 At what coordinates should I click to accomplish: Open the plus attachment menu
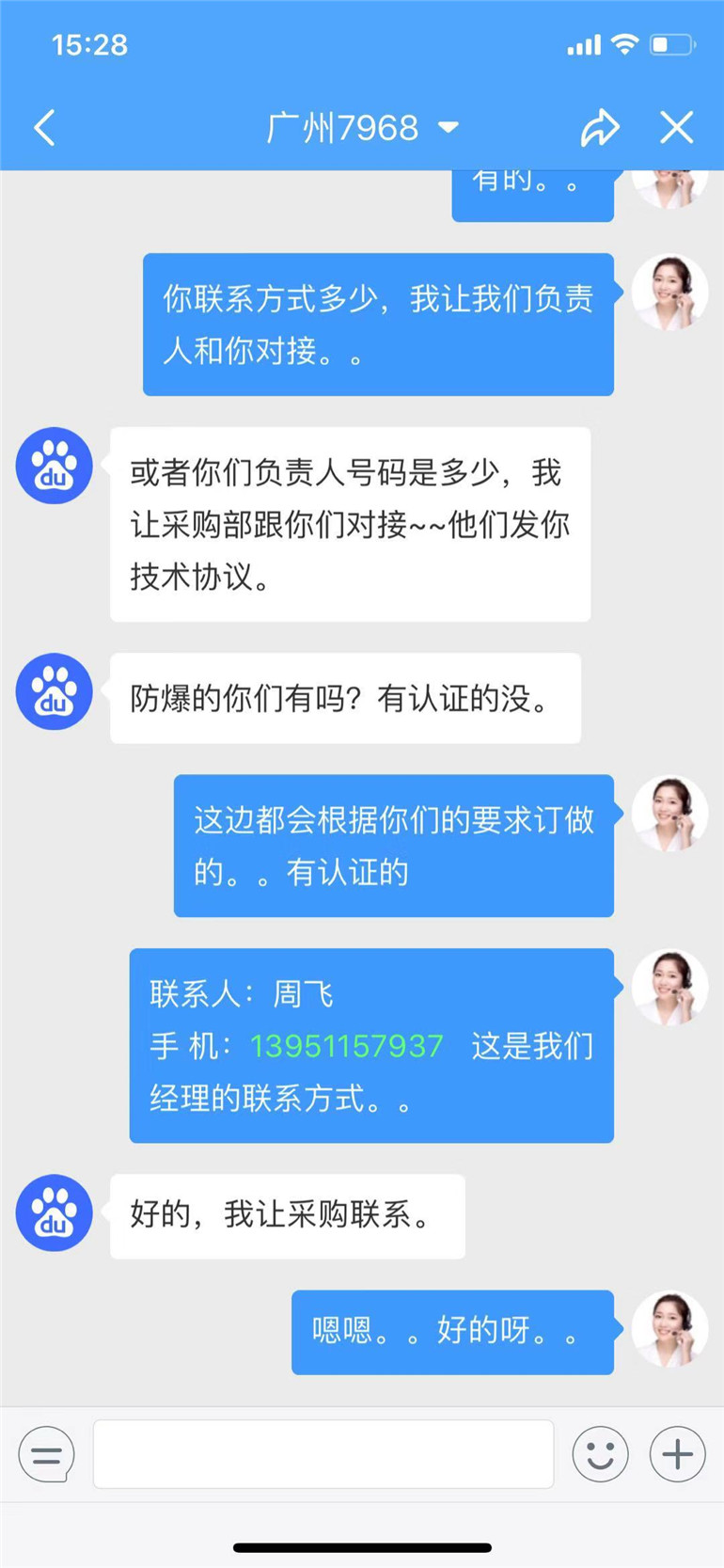[x=676, y=1454]
